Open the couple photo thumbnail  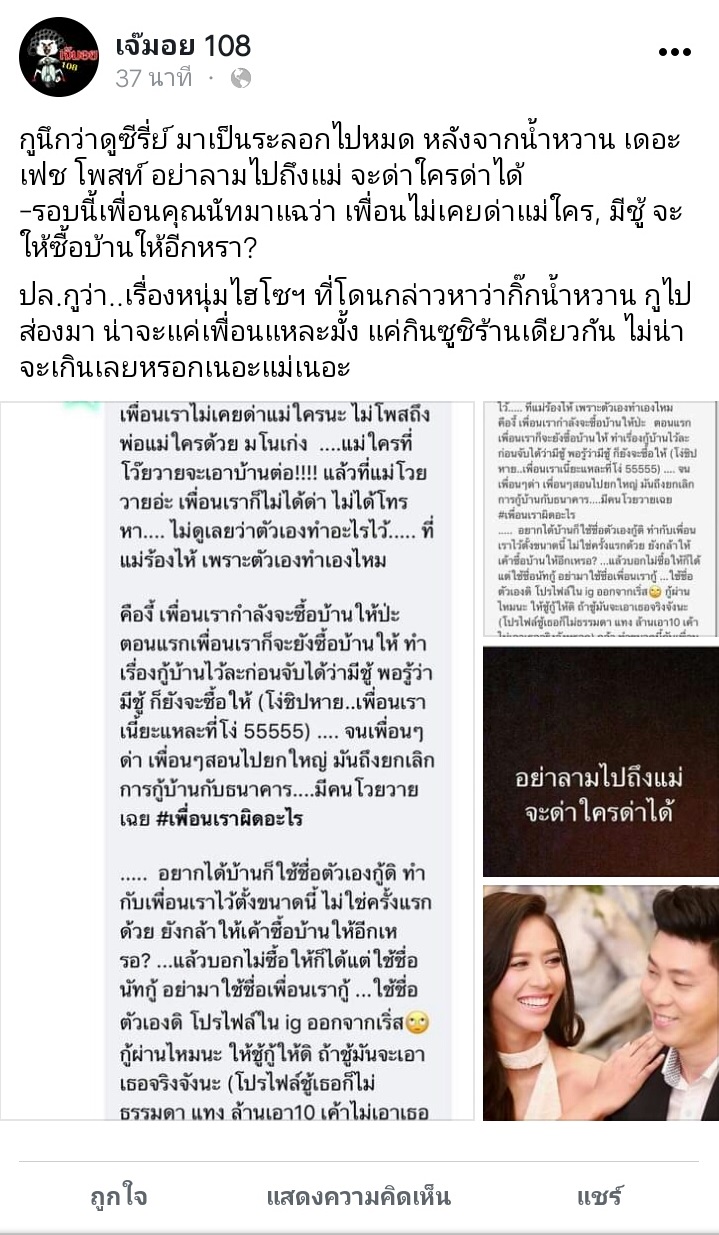600,1002
